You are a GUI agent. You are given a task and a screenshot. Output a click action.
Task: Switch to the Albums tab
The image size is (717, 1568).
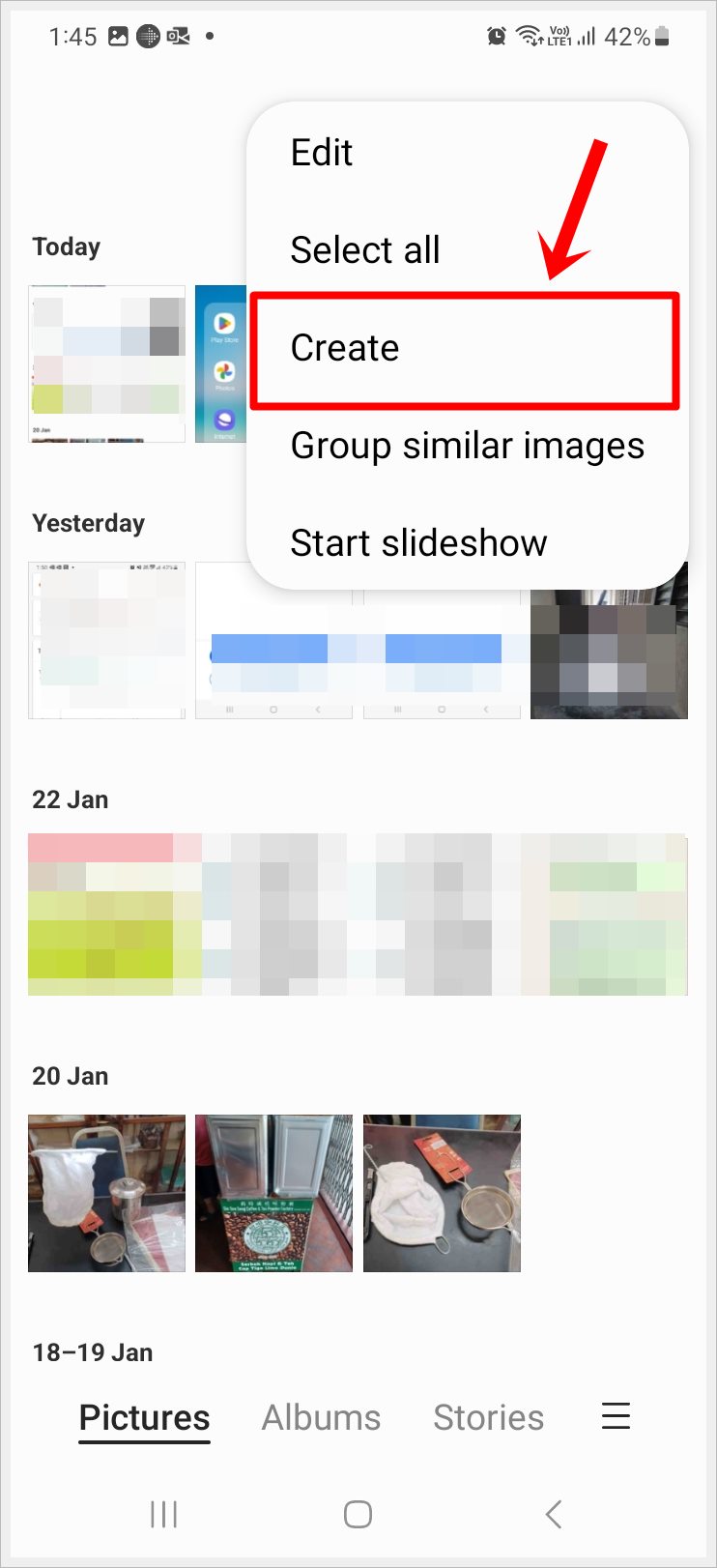tap(321, 1416)
